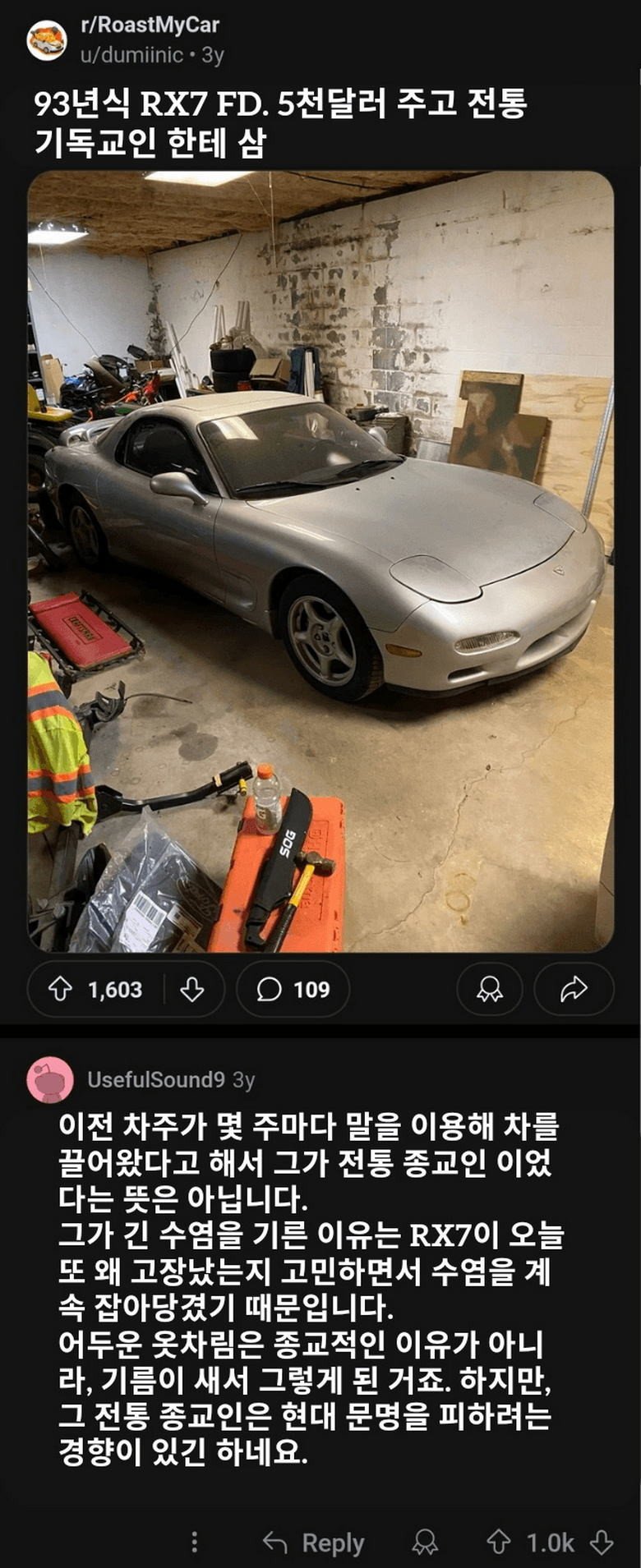This screenshot has width=641, height=1568.
Task: Open overflow menu on UsefulSound9's comment
Action: tap(194, 1542)
